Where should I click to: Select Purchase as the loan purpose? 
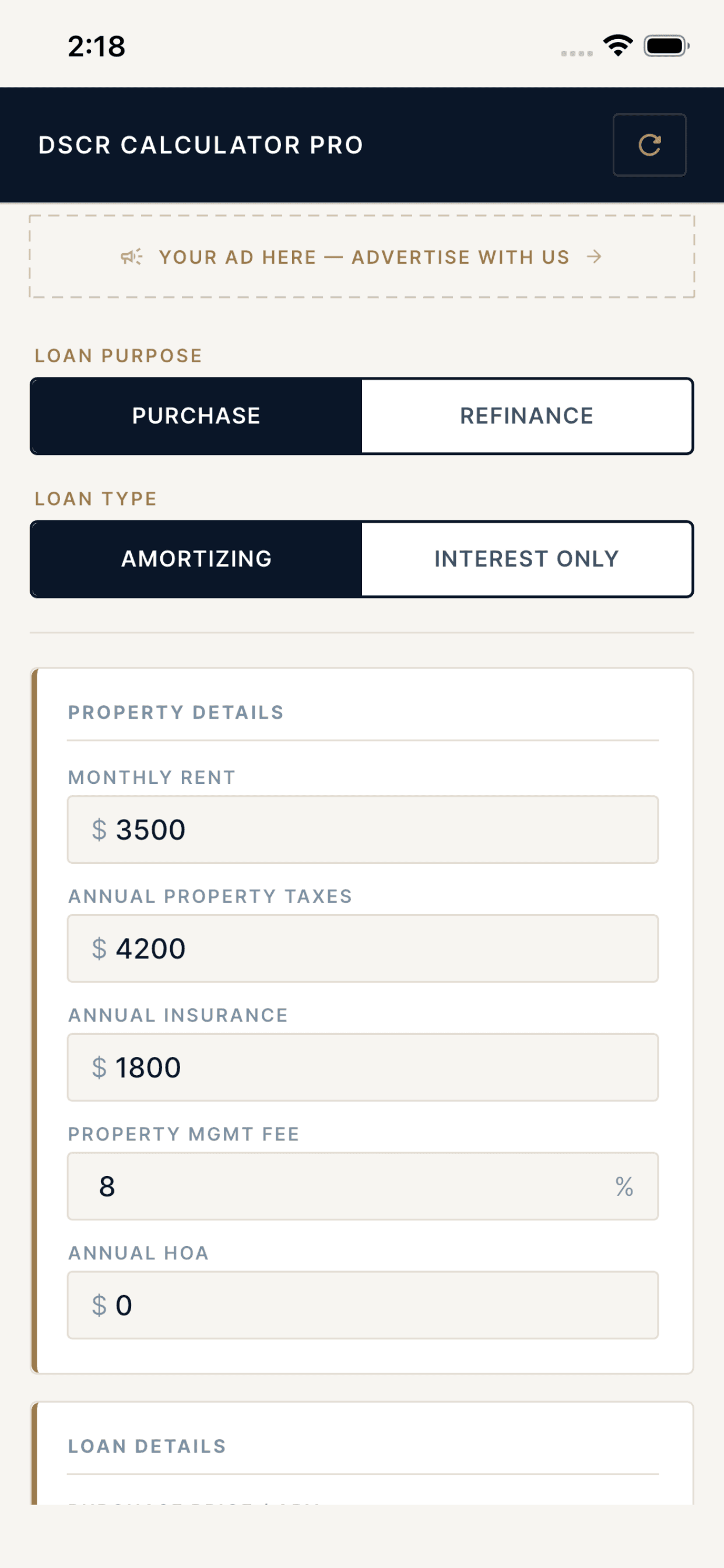pos(195,416)
